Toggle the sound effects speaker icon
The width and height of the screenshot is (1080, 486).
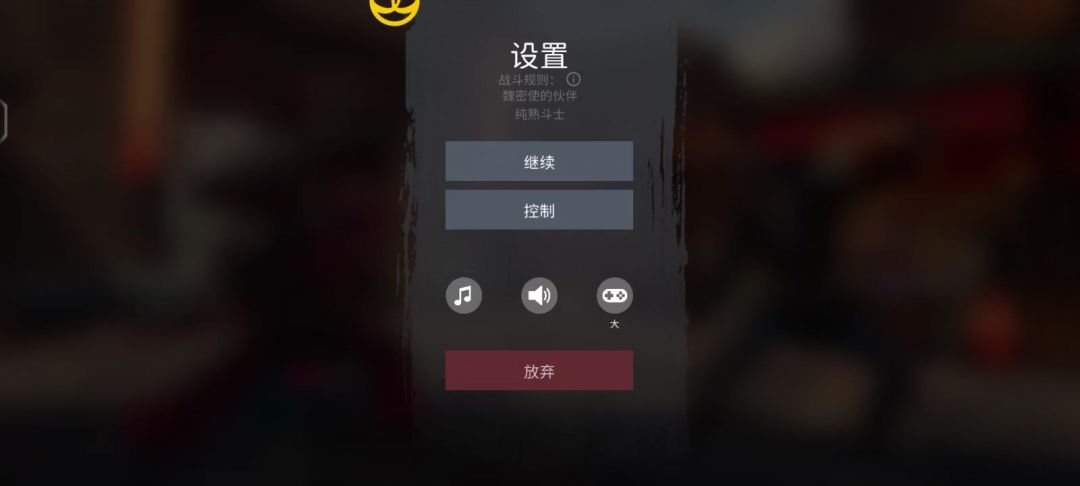click(x=539, y=295)
